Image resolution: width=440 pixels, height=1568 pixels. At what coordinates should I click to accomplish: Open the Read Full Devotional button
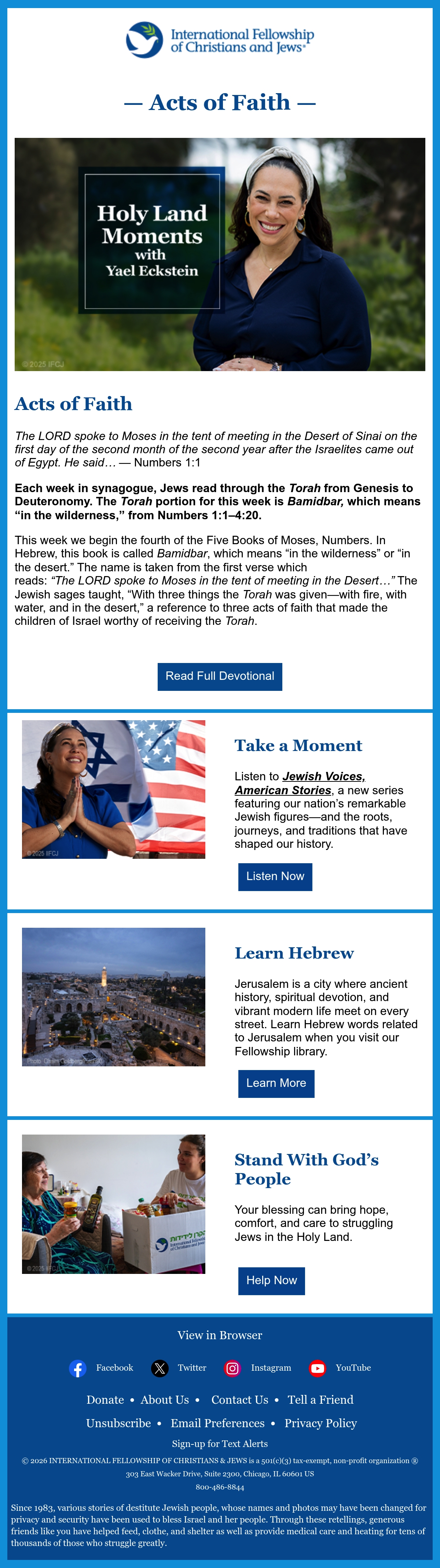pyautogui.click(x=220, y=676)
